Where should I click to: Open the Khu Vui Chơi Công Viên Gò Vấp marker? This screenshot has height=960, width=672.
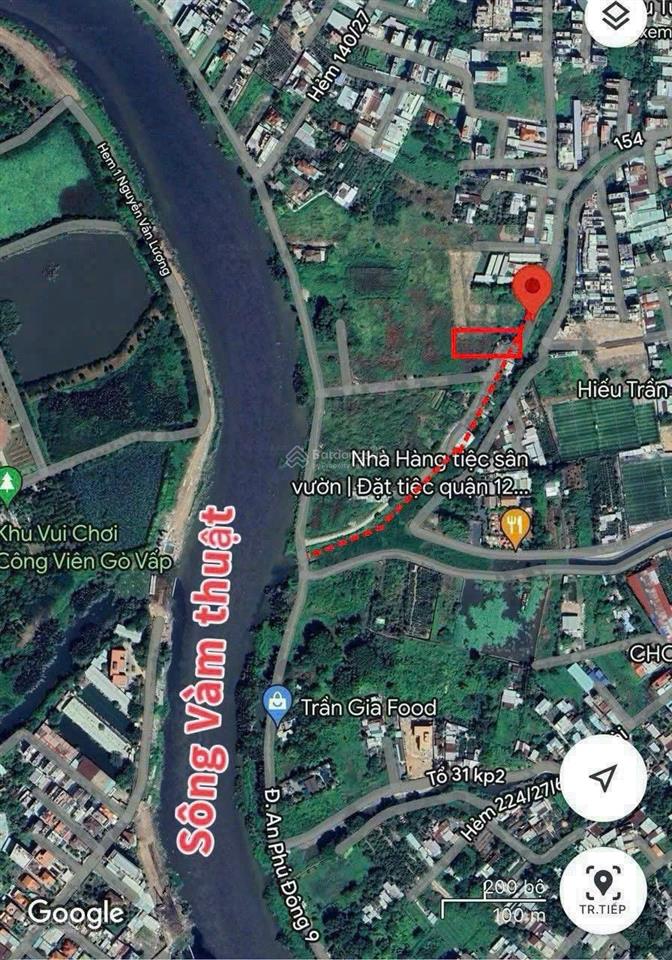tap(9, 487)
